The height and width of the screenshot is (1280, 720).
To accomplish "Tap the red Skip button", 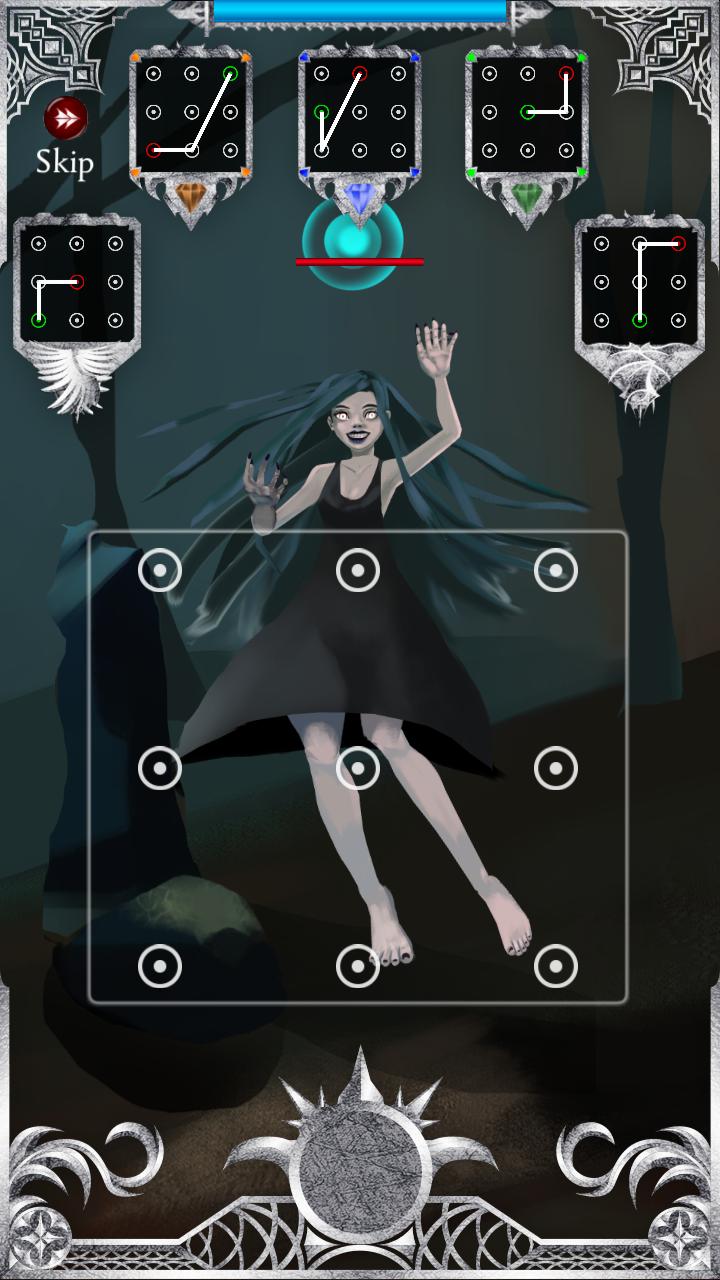I will [x=66, y=120].
